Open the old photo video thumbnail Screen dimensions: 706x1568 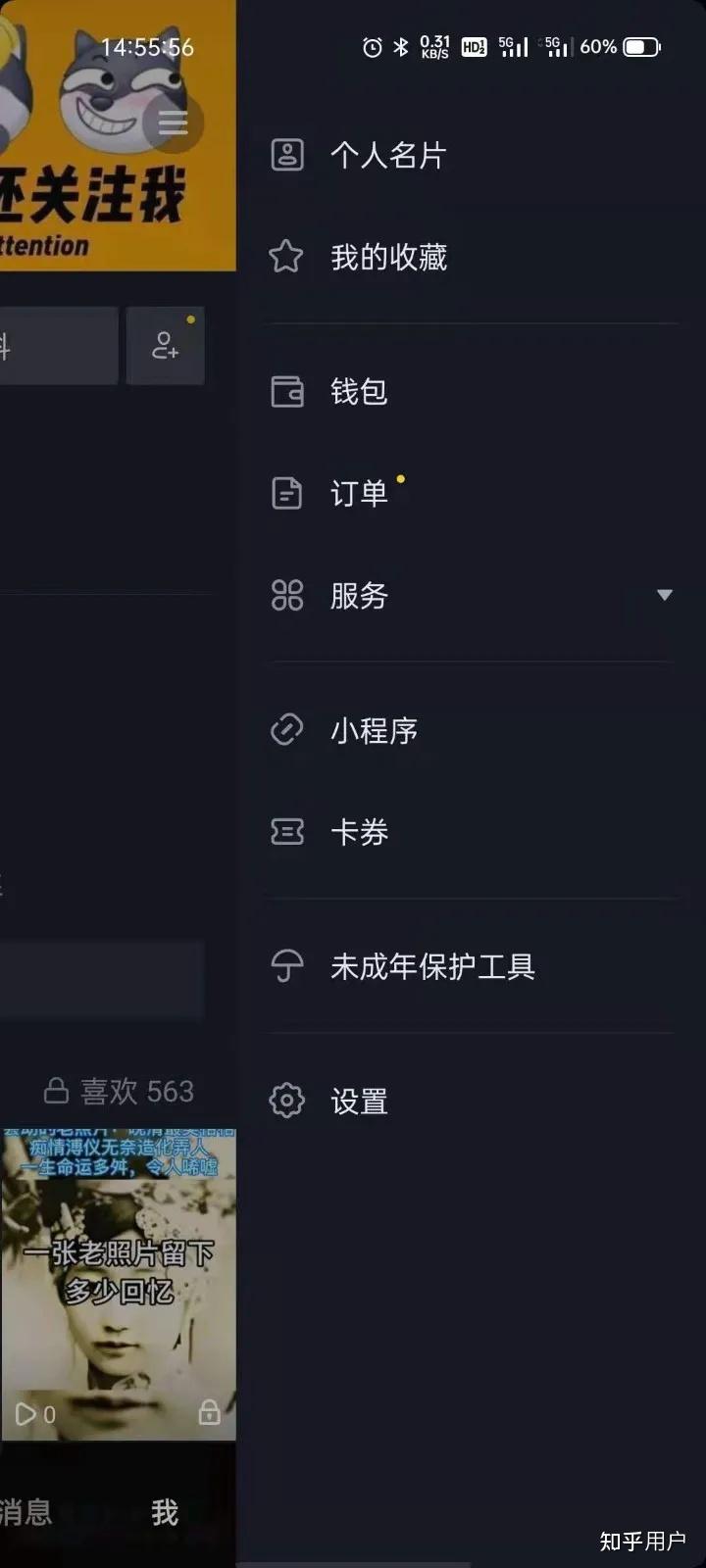pyautogui.click(x=118, y=1284)
